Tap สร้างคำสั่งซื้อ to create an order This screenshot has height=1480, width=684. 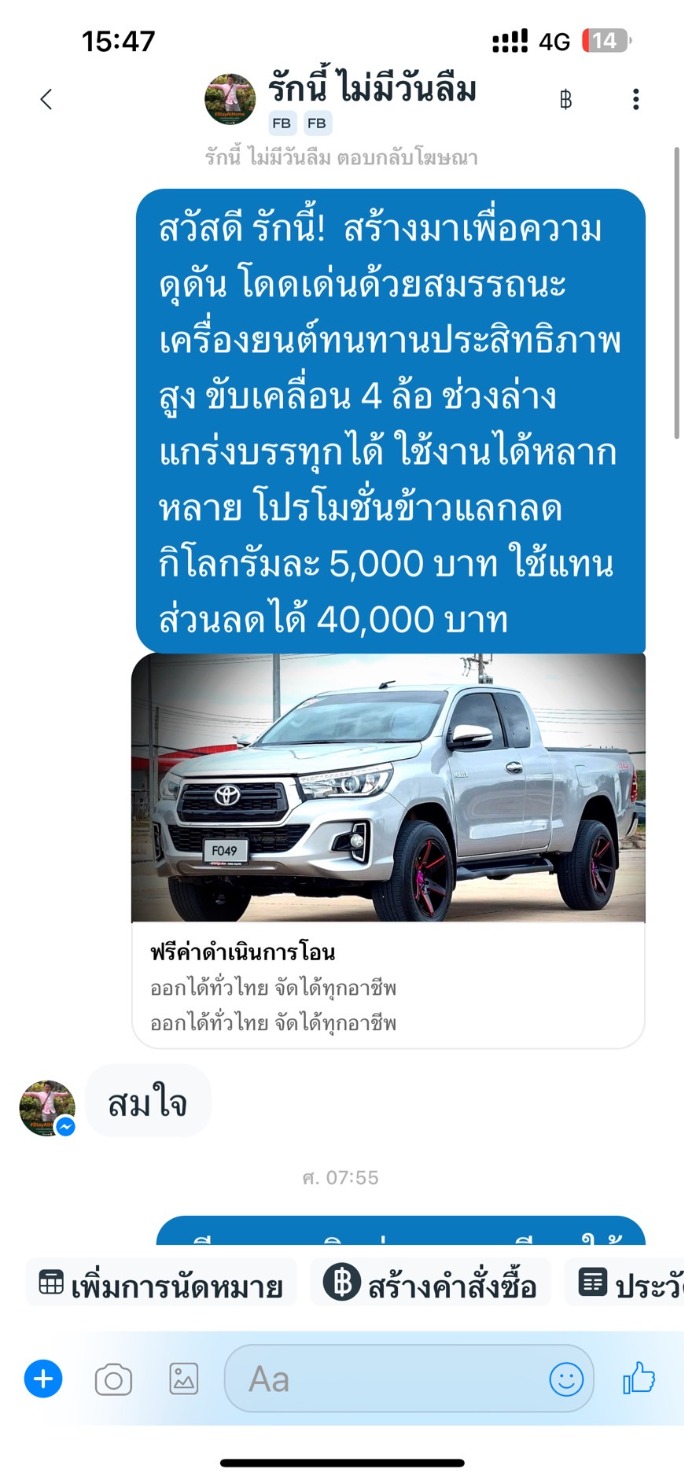(431, 1283)
